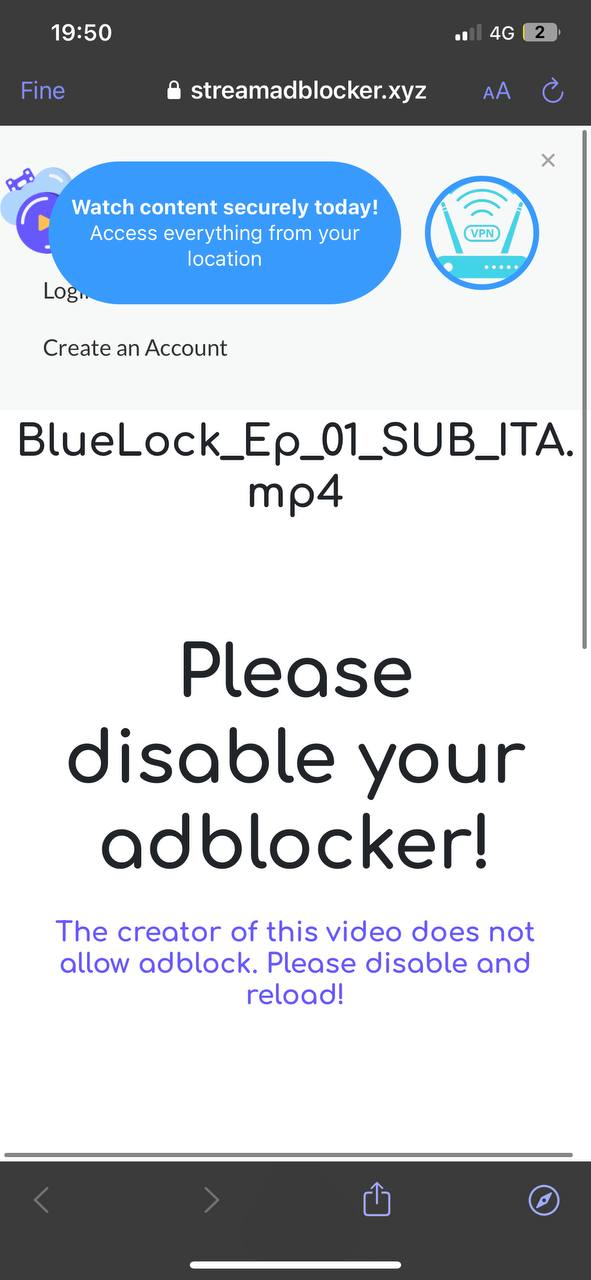591x1280 pixels.
Task: Reload the page with the refresh icon
Action: pos(553,92)
